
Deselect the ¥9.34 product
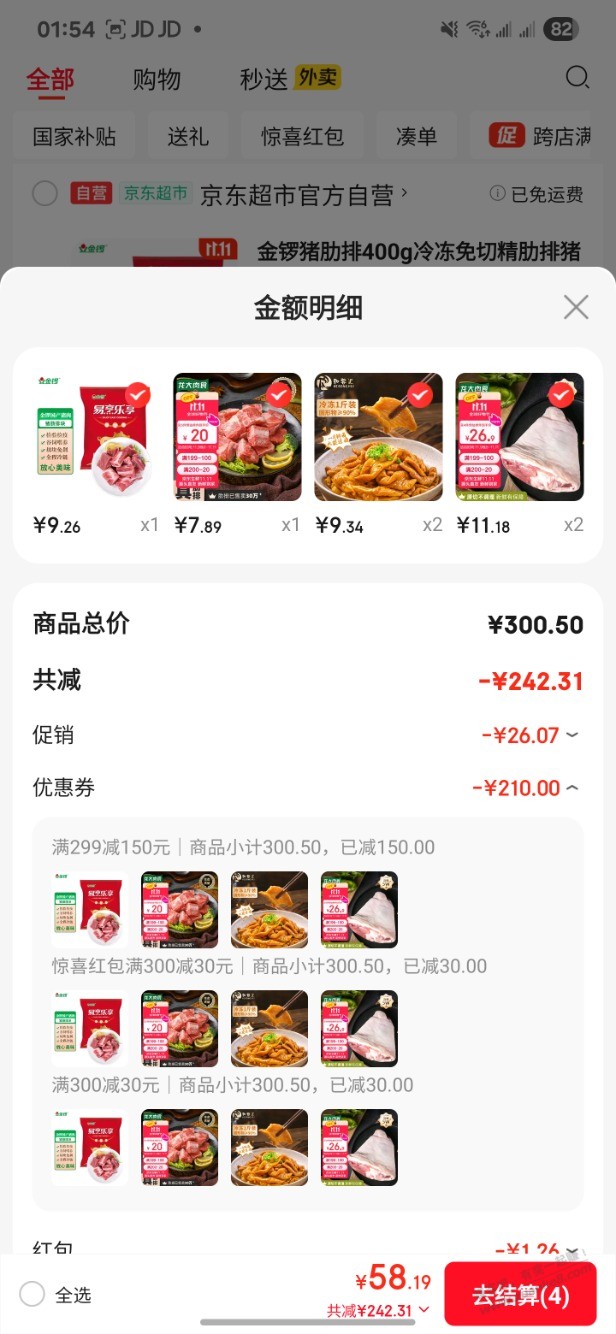click(420, 395)
